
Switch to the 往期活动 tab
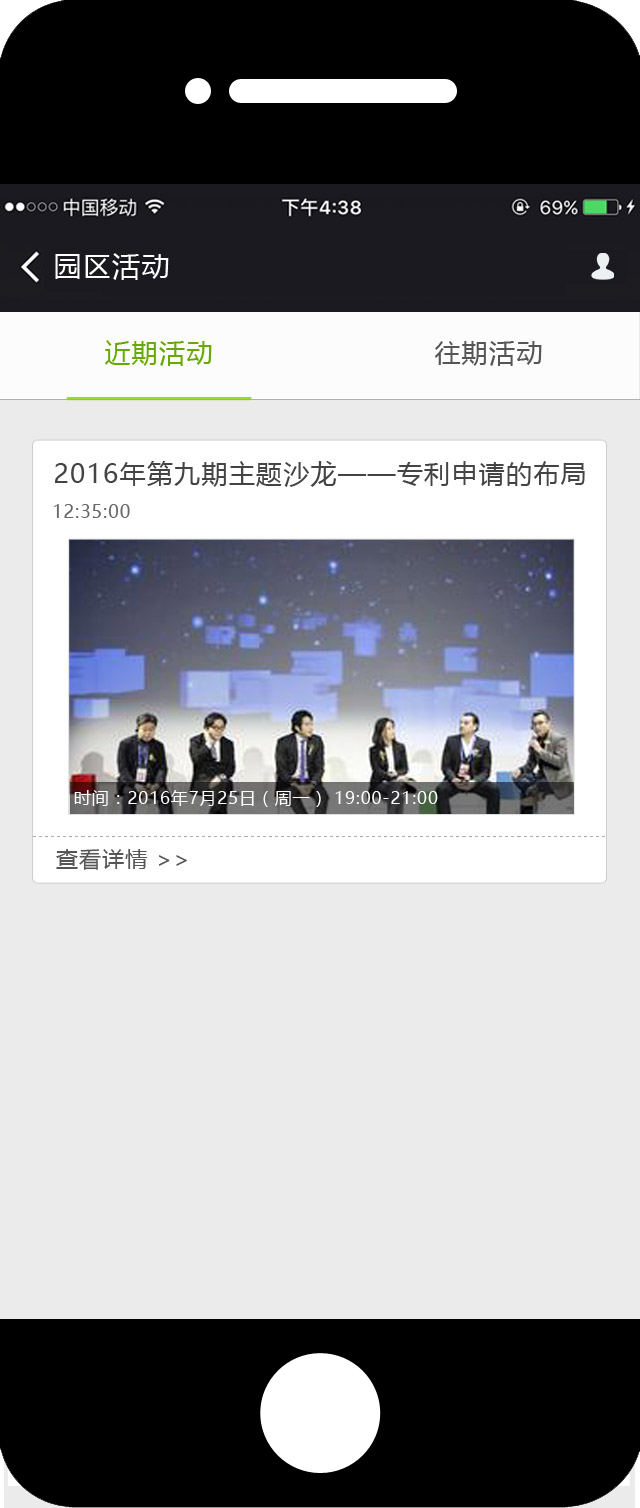click(488, 354)
